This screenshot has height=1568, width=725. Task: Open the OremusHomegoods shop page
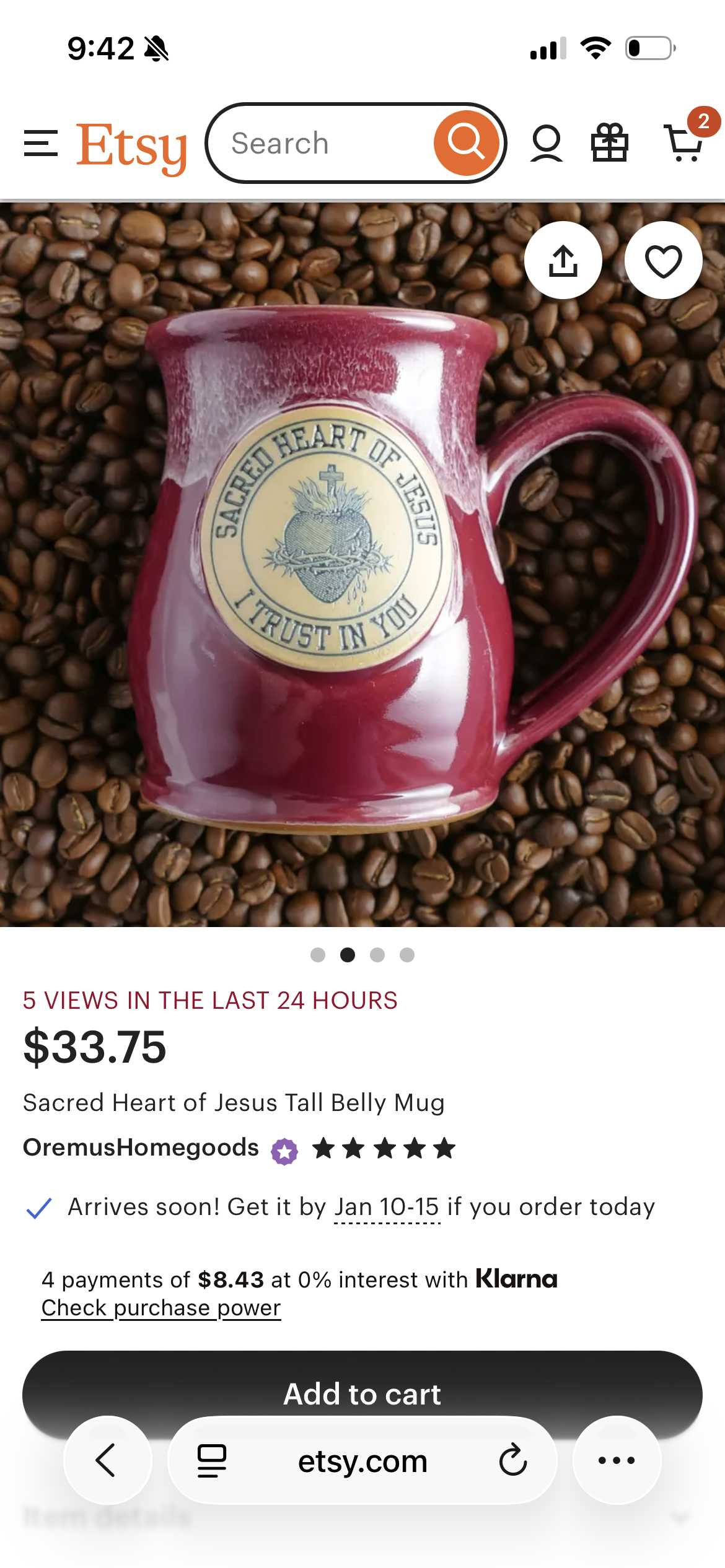[x=141, y=1148]
